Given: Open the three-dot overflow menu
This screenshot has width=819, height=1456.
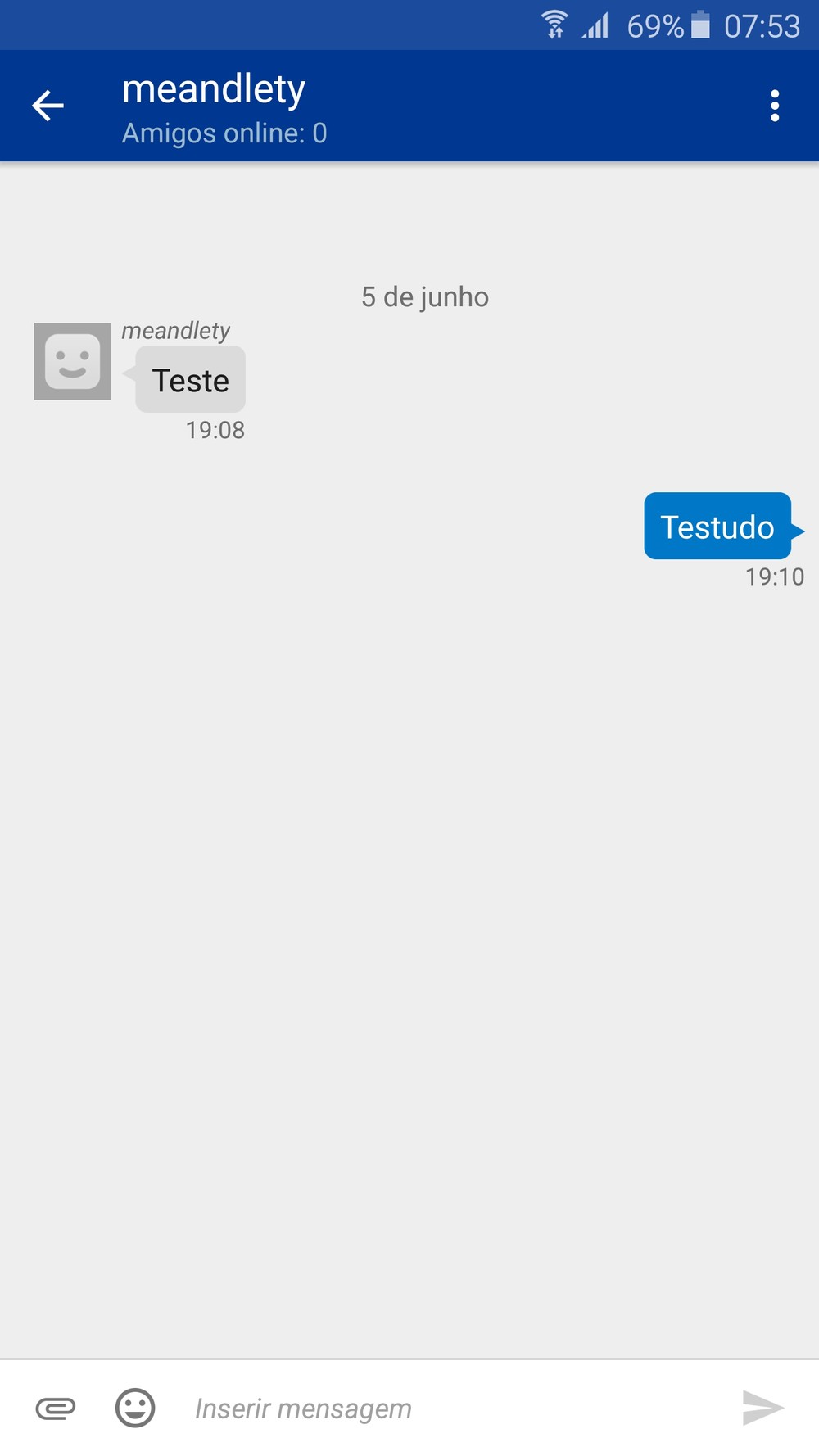Looking at the screenshot, I should [x=775, y=106].
